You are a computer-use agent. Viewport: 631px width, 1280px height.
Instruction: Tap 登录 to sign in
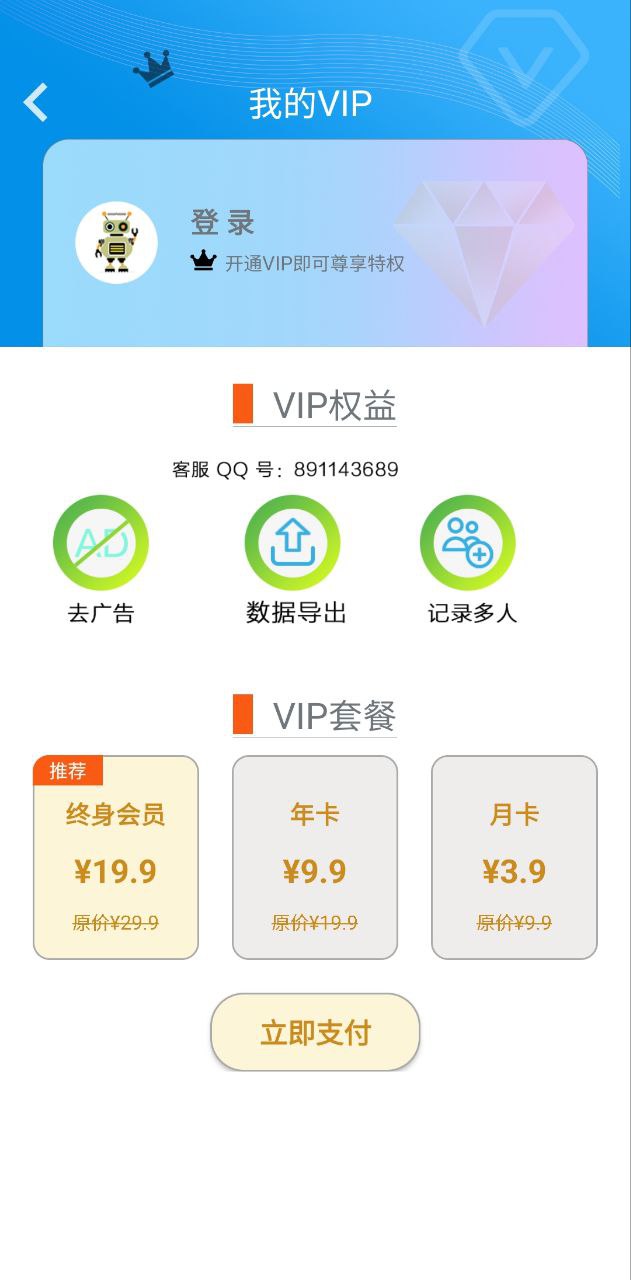pyautogui.click(x=222, y=222)
